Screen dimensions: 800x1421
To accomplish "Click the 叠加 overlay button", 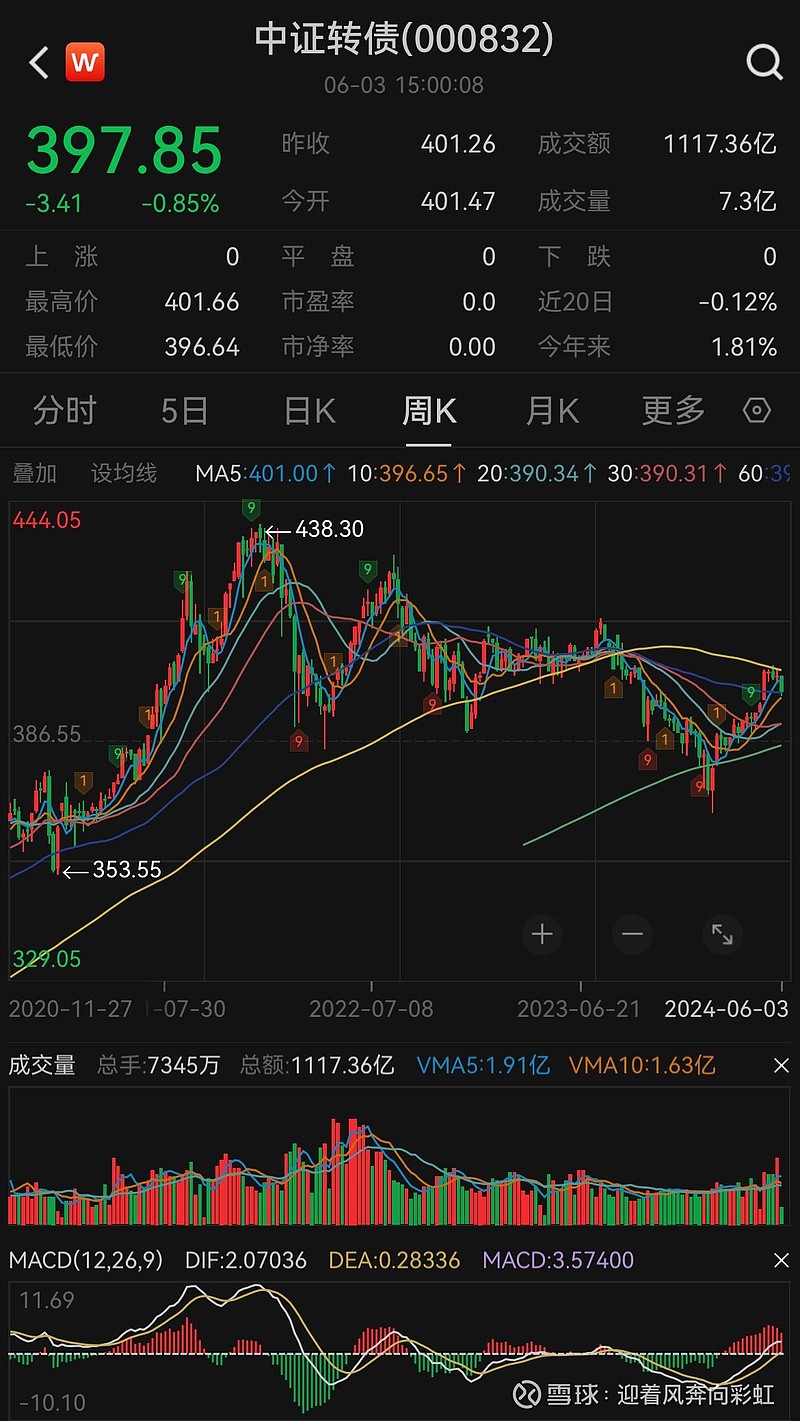I will (35, 473).
